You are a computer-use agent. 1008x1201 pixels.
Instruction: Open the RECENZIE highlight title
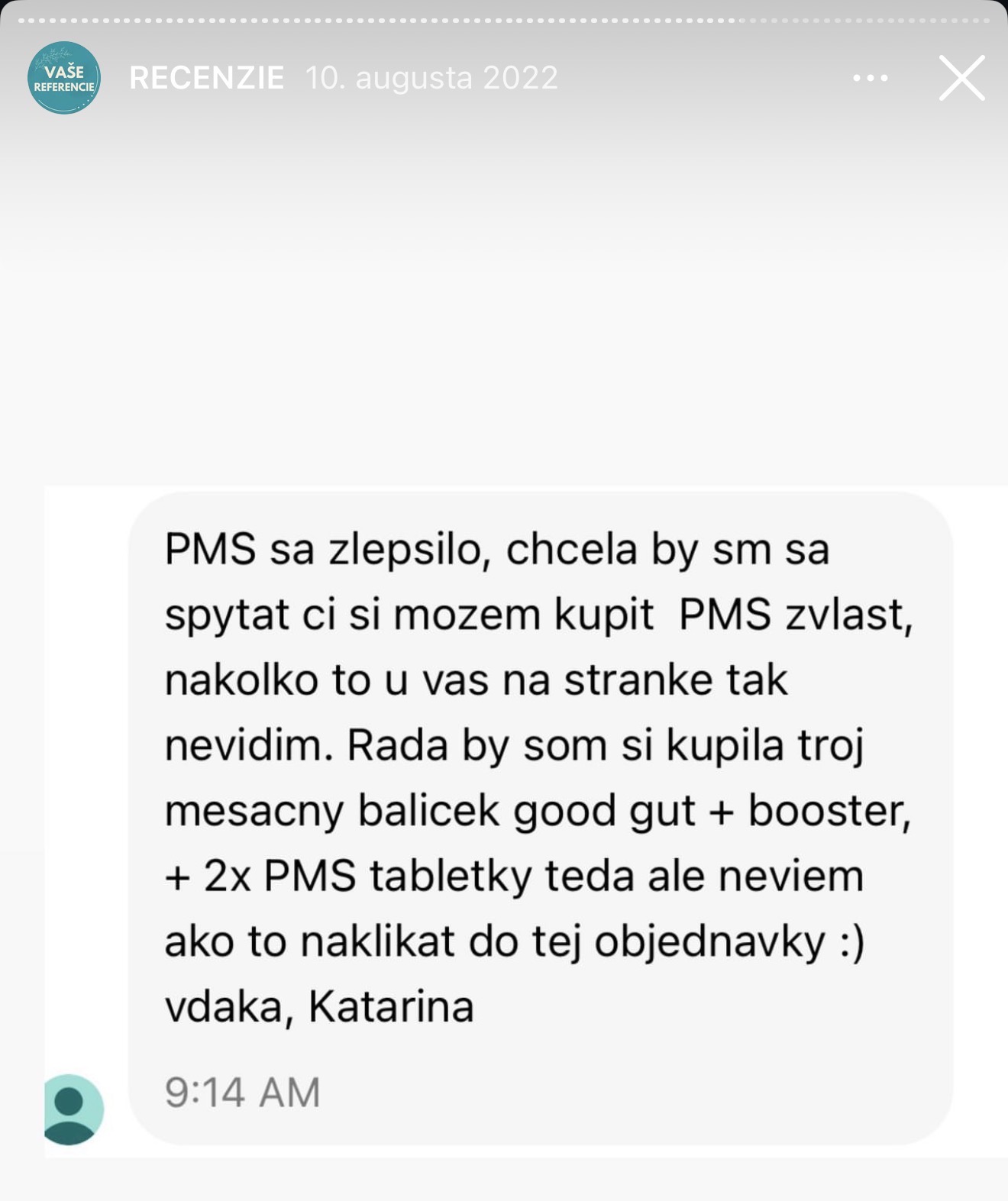pyautogui.click(x=207, y=78)
